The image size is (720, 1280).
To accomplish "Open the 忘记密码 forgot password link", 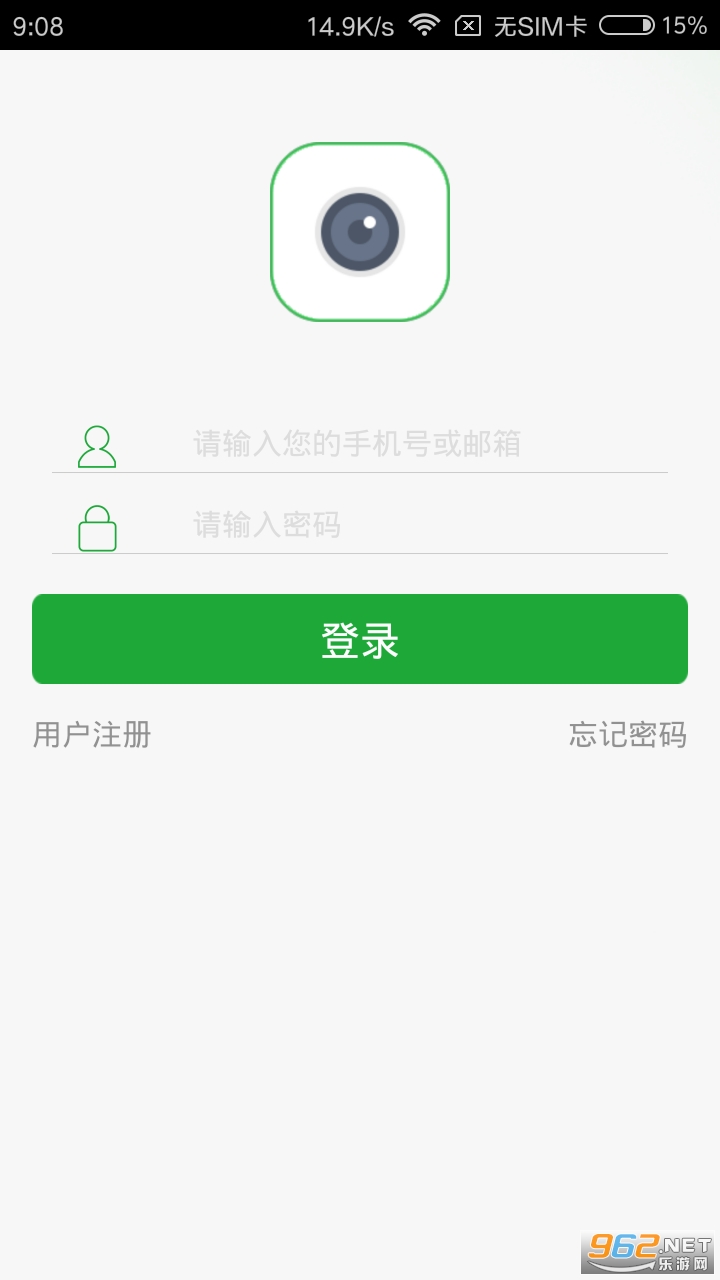I will (x=628, y=735).
